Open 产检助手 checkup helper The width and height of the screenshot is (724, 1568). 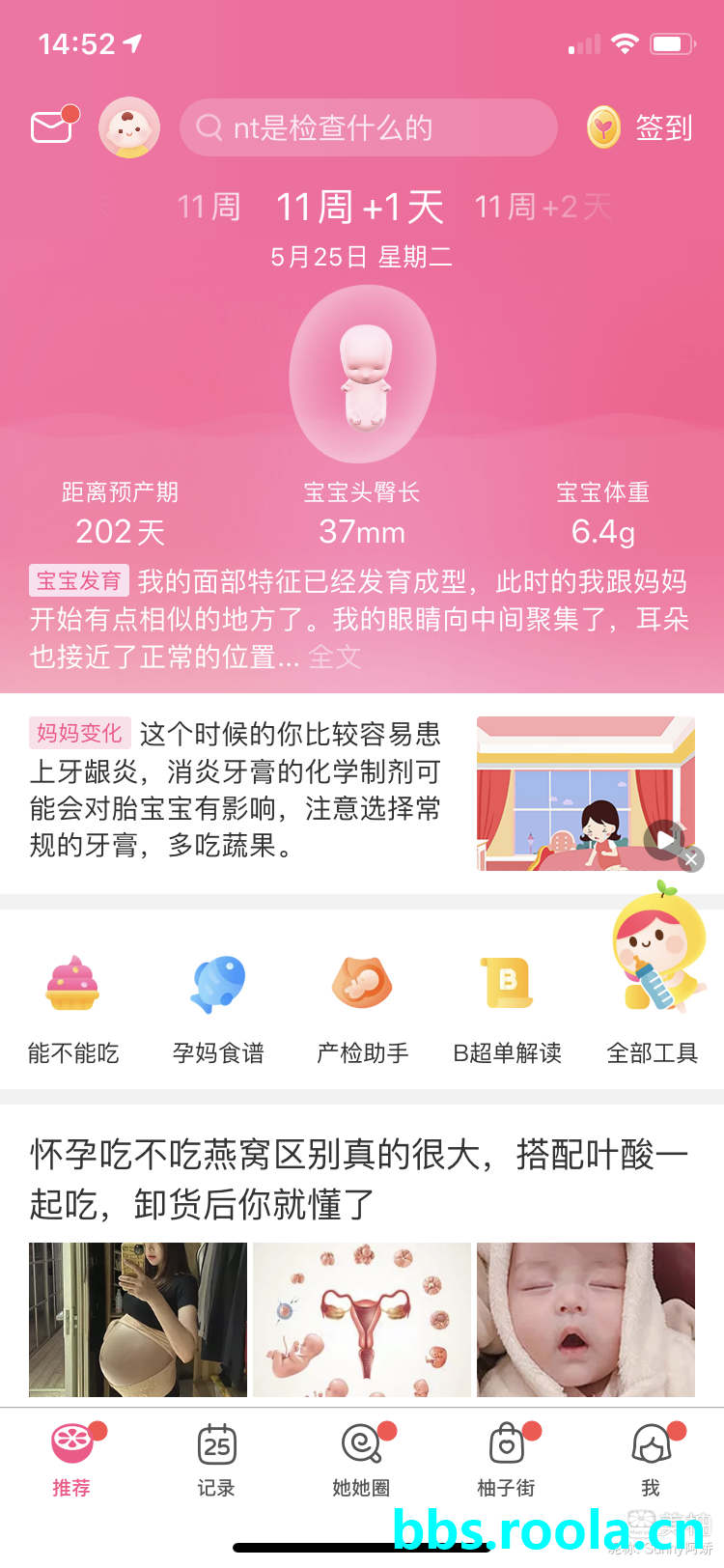363,1009
